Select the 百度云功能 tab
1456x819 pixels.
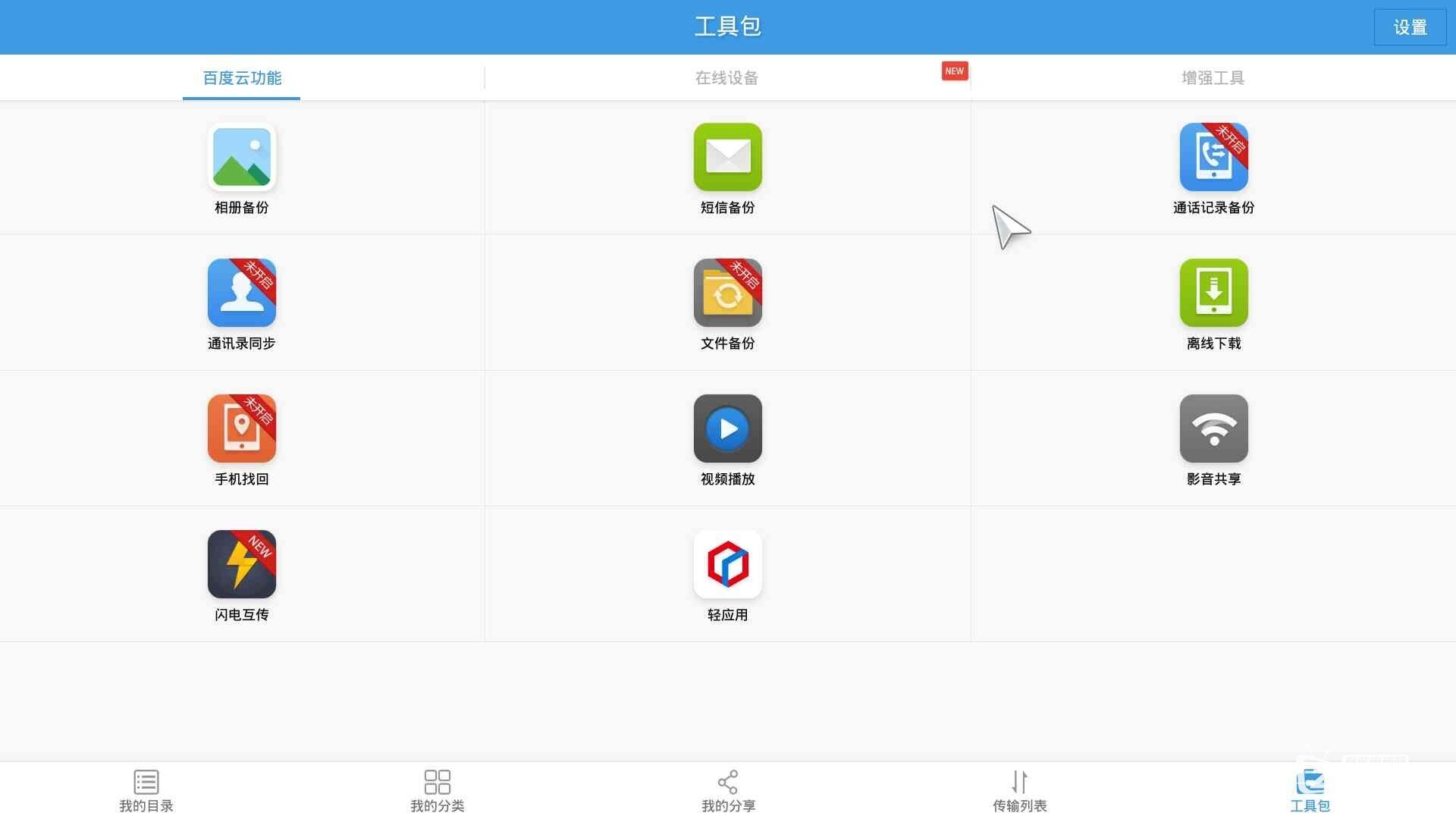(242, 77)
